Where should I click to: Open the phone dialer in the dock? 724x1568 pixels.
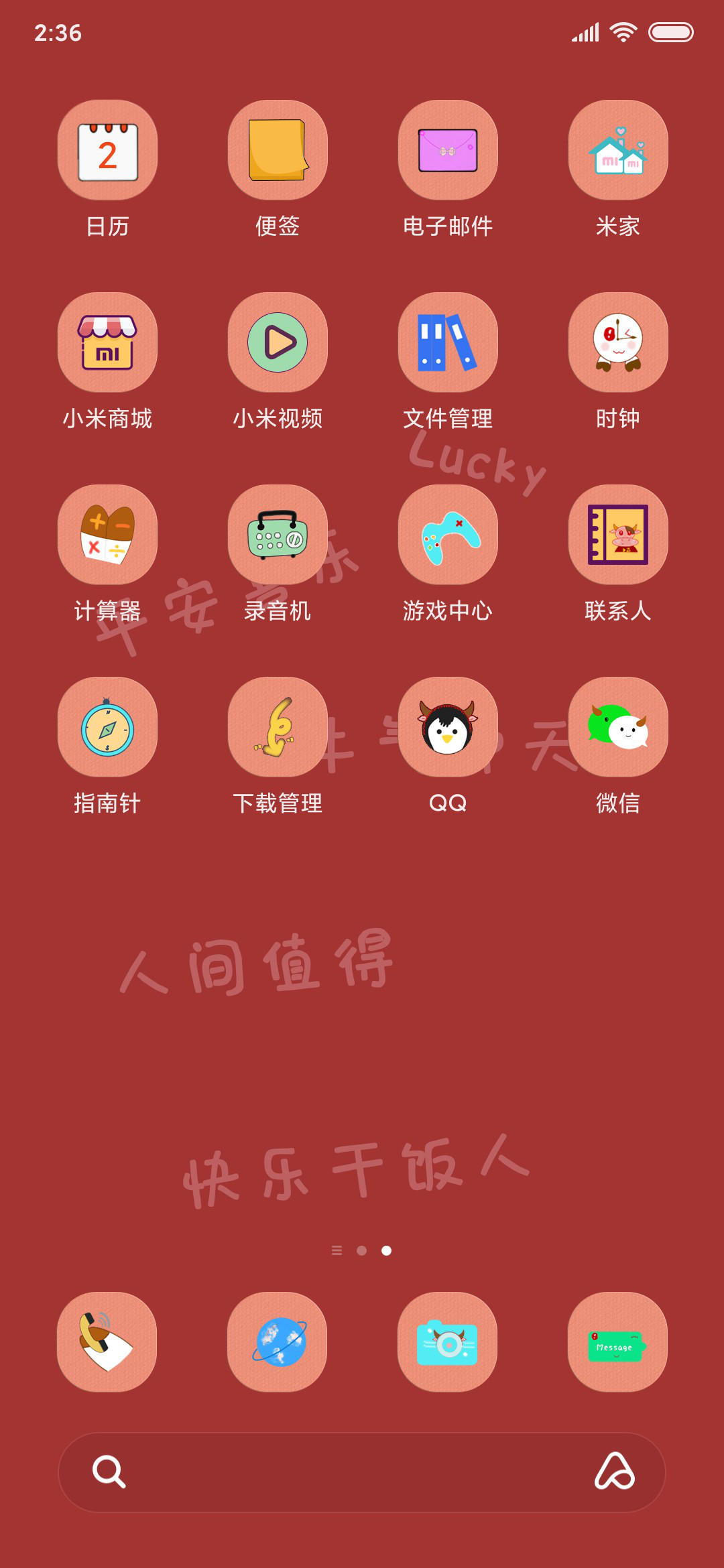tap(107, 1342)
